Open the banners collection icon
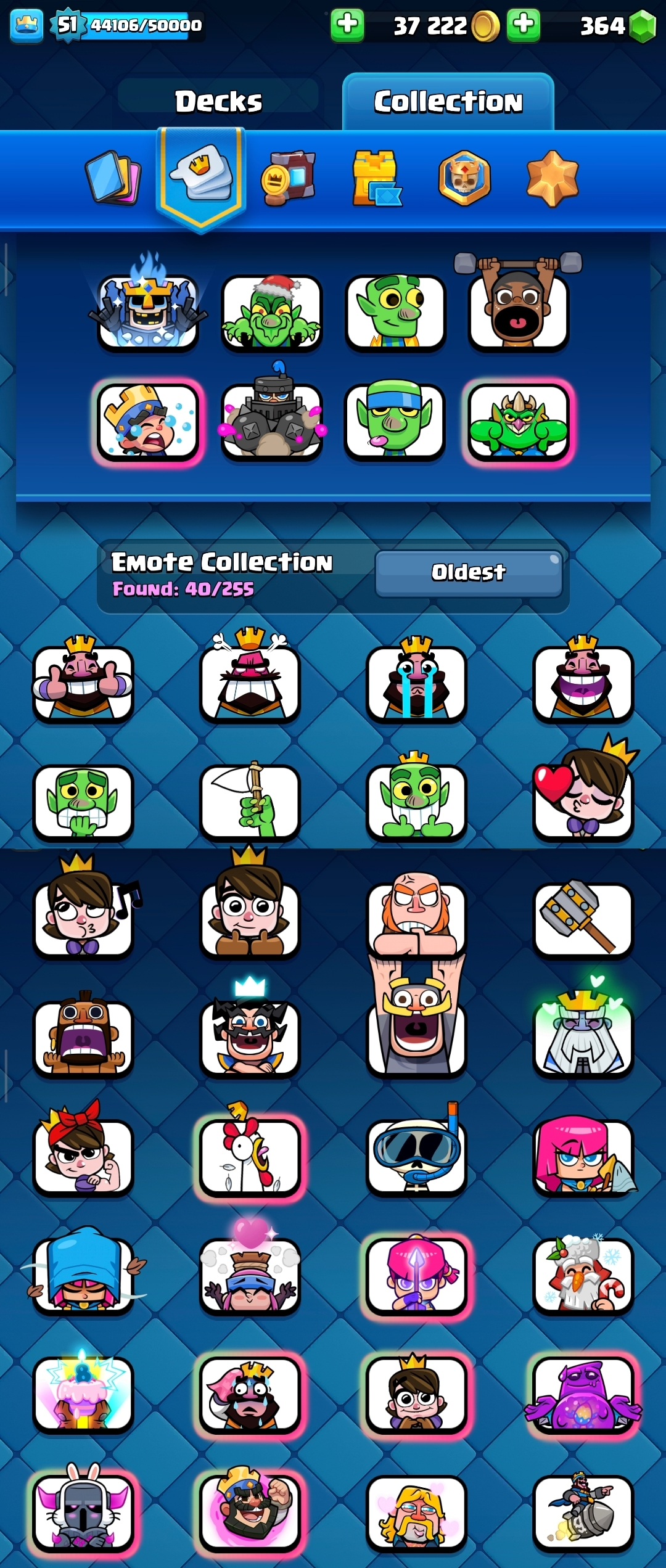Image resolution: width=666 pixels, height=1568 pixels. click(x=289, y=178)
